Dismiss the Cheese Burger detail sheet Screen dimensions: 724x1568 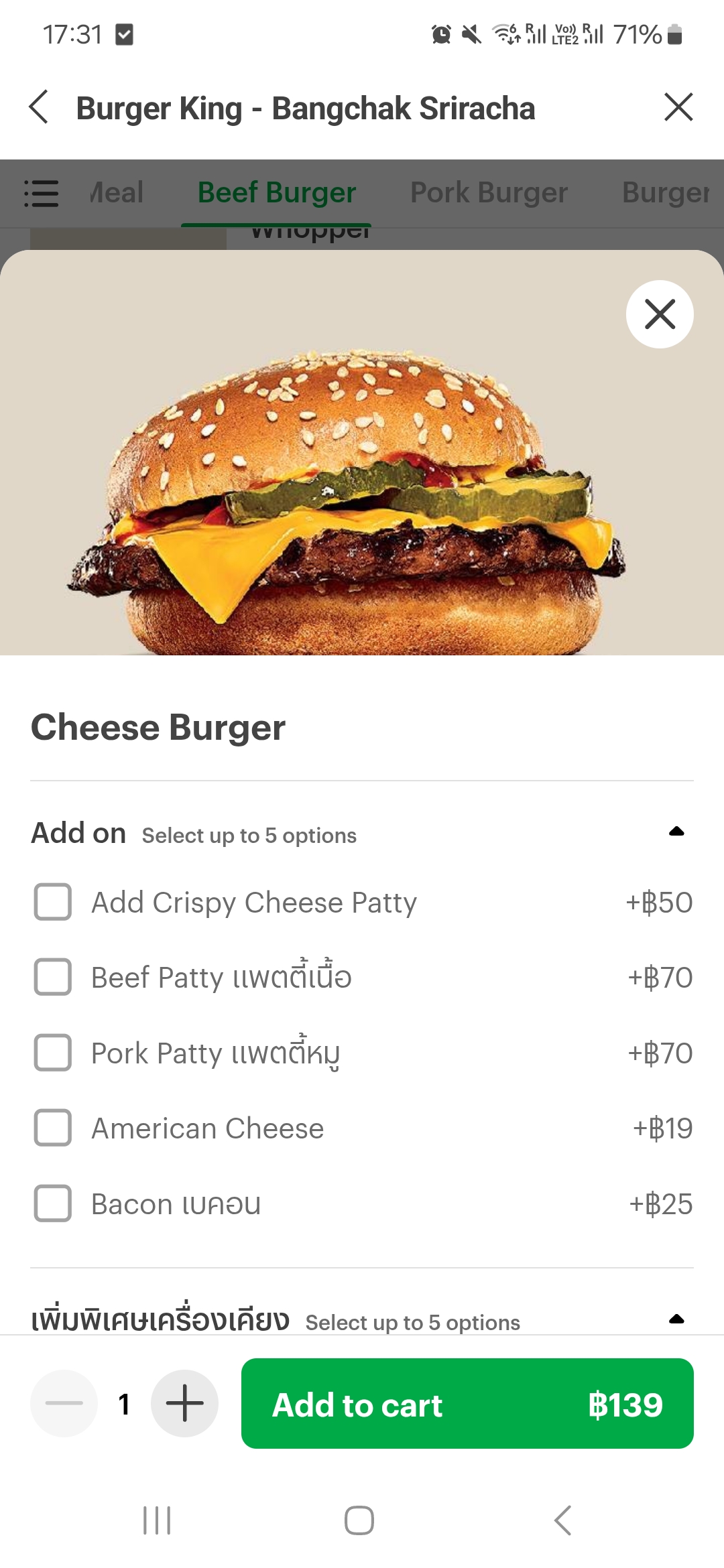pyautogui.click(x=660, y=314)
